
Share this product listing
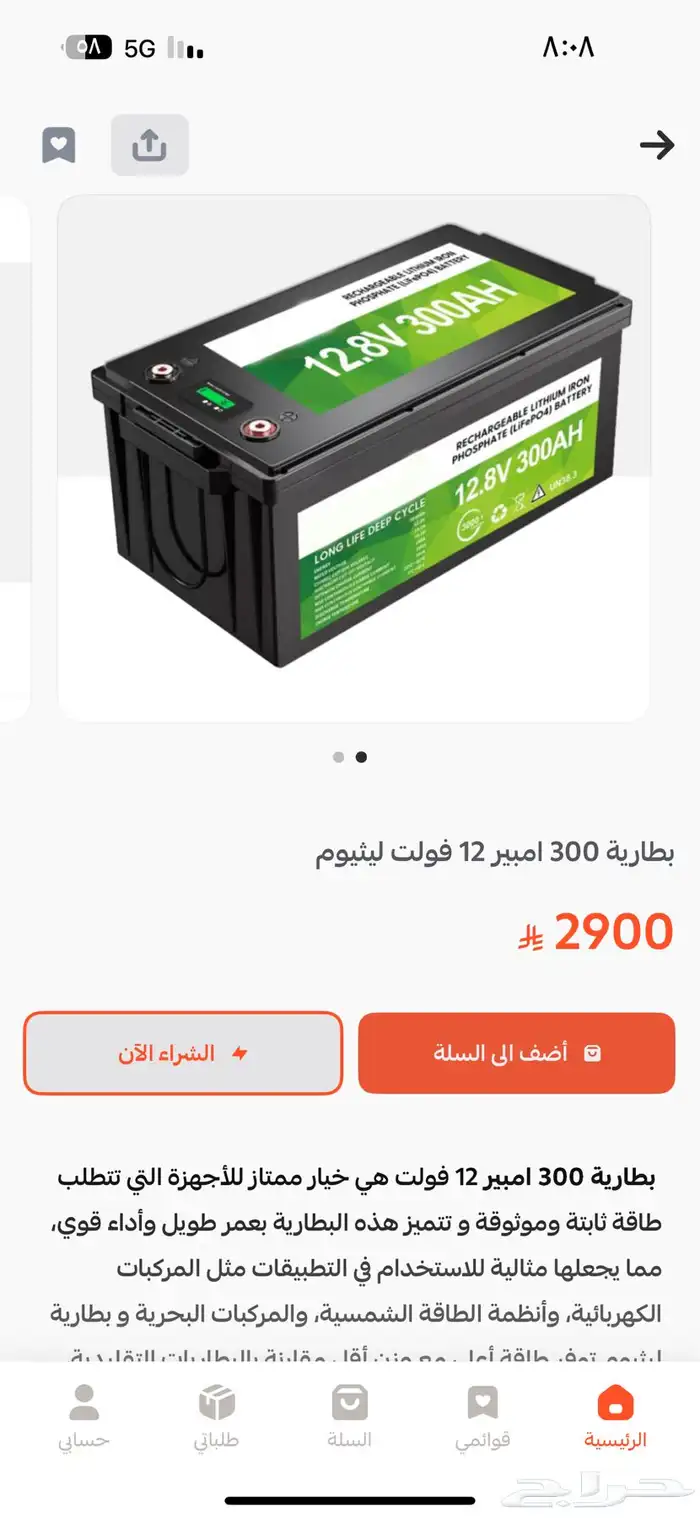pyautogui.click(x=149, y=146)
